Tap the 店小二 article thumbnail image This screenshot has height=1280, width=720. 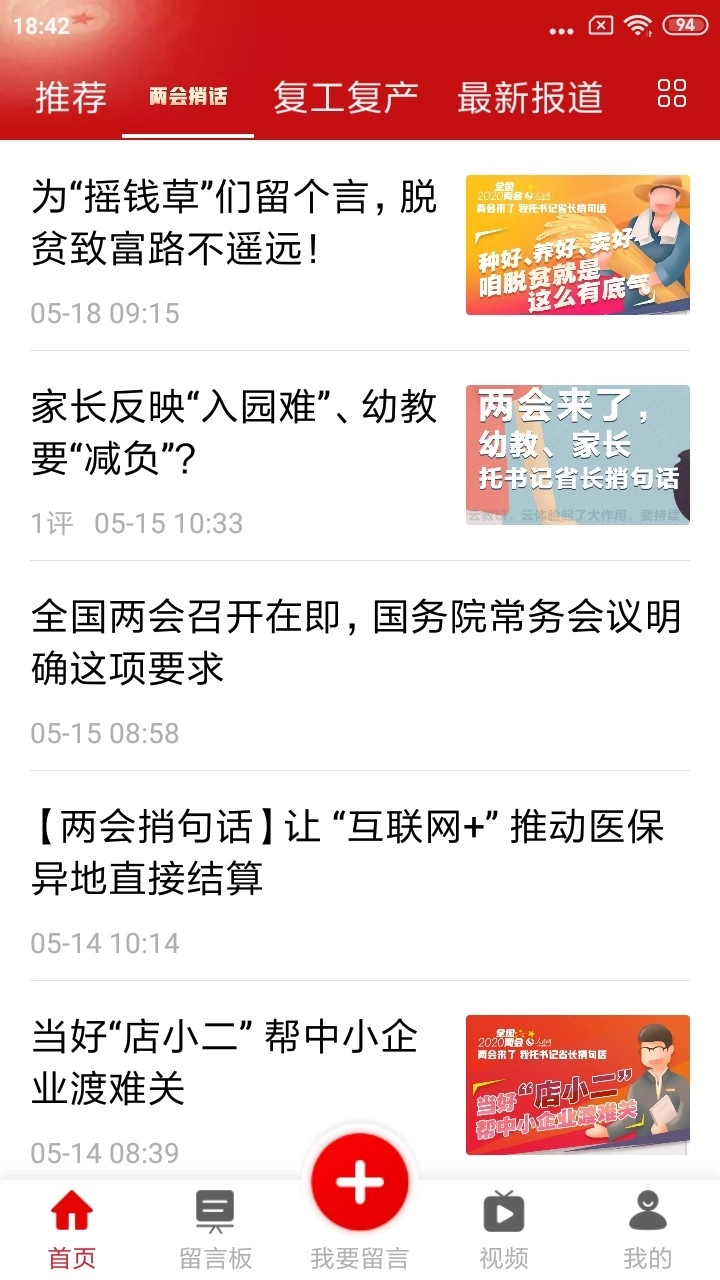pos(577,1082)
